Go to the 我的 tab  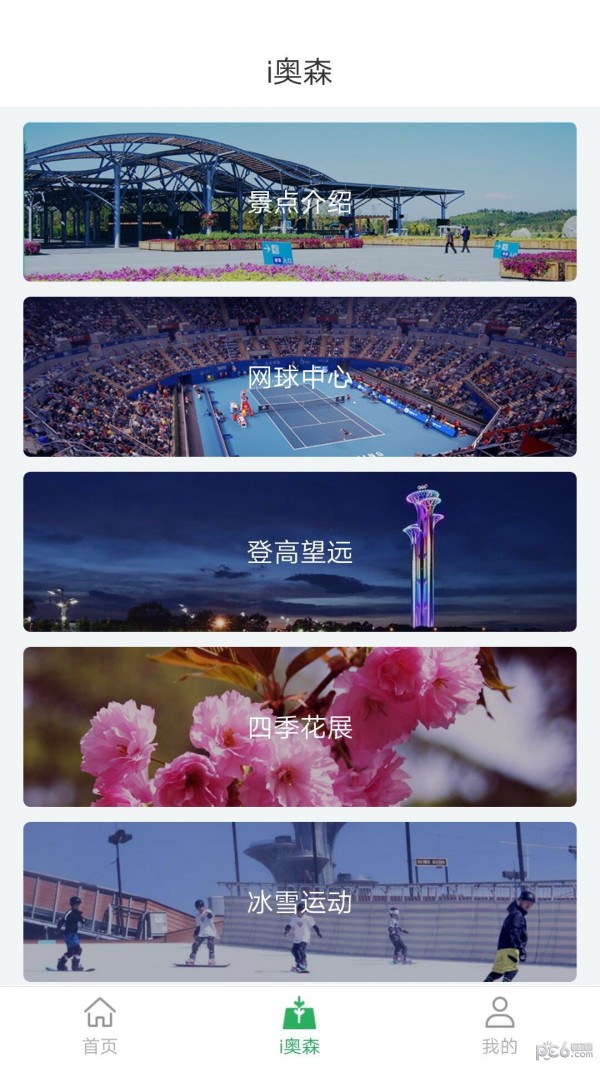(x=499, y=1026)
